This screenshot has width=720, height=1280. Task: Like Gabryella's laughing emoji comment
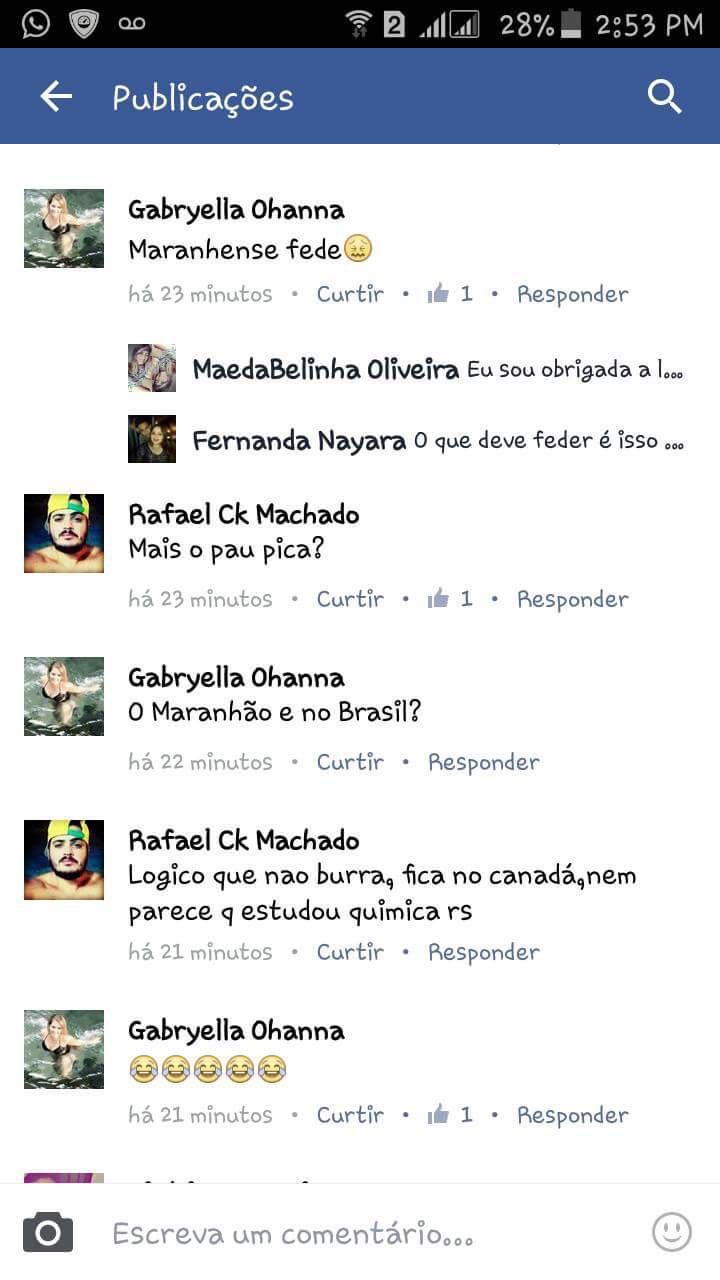click(x=350, y=1115)
